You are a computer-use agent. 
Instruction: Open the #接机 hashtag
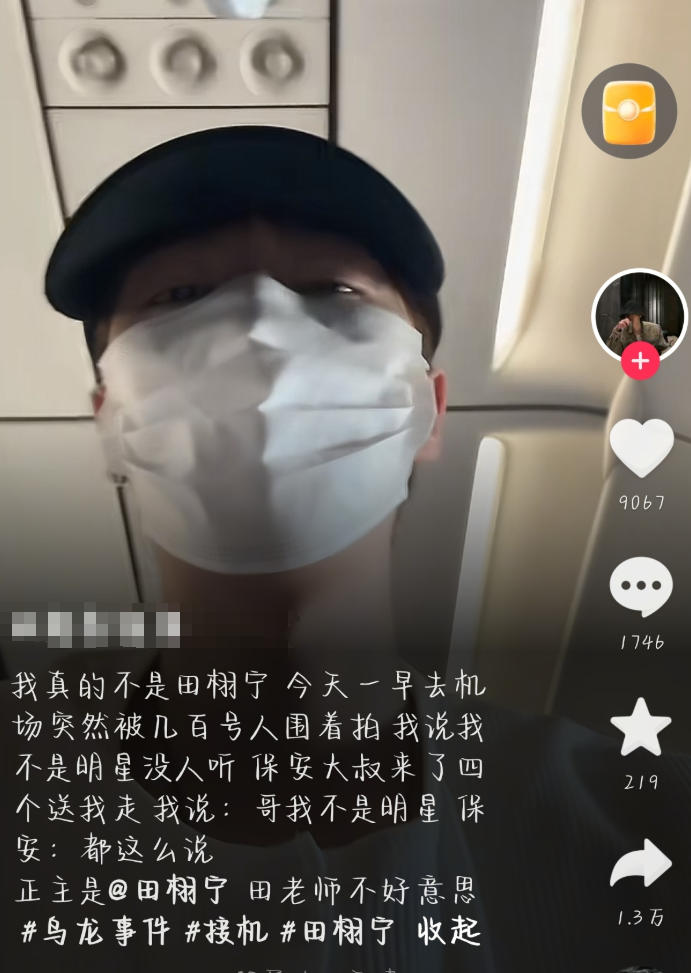point(227,931)
